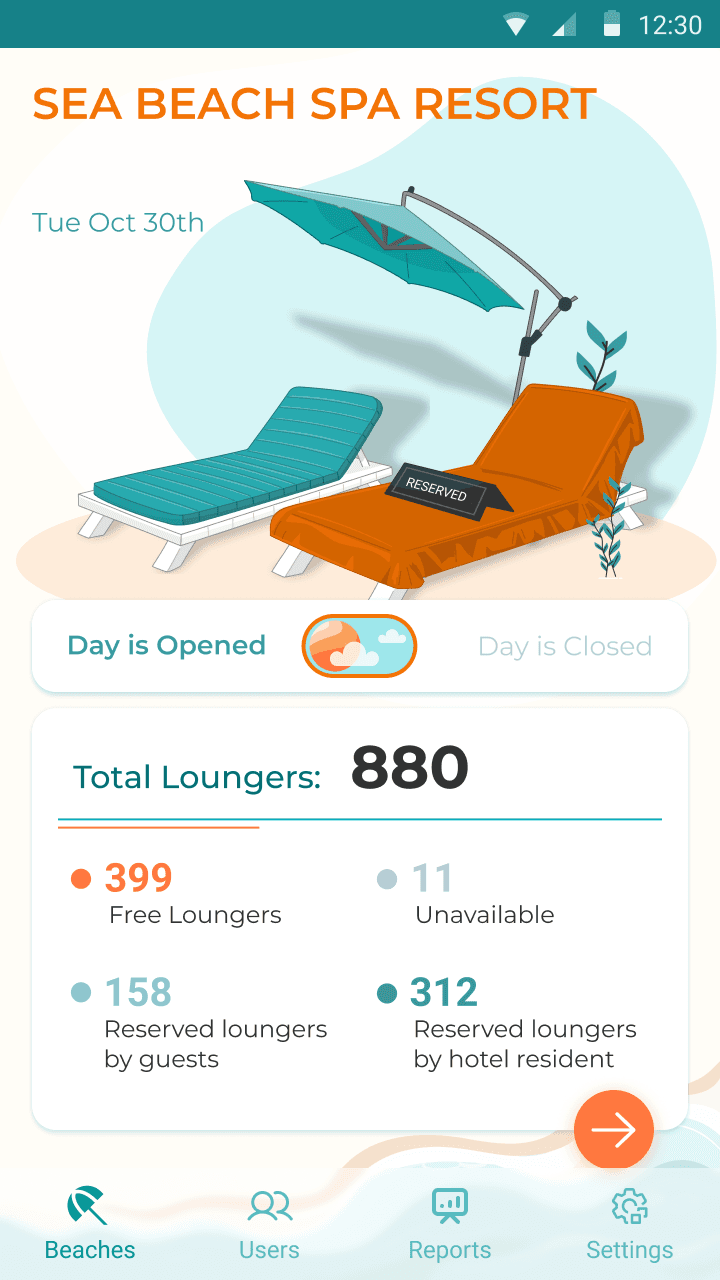Tap the orange arrow button
720x1280 pixels.
tap(613, 1130)
